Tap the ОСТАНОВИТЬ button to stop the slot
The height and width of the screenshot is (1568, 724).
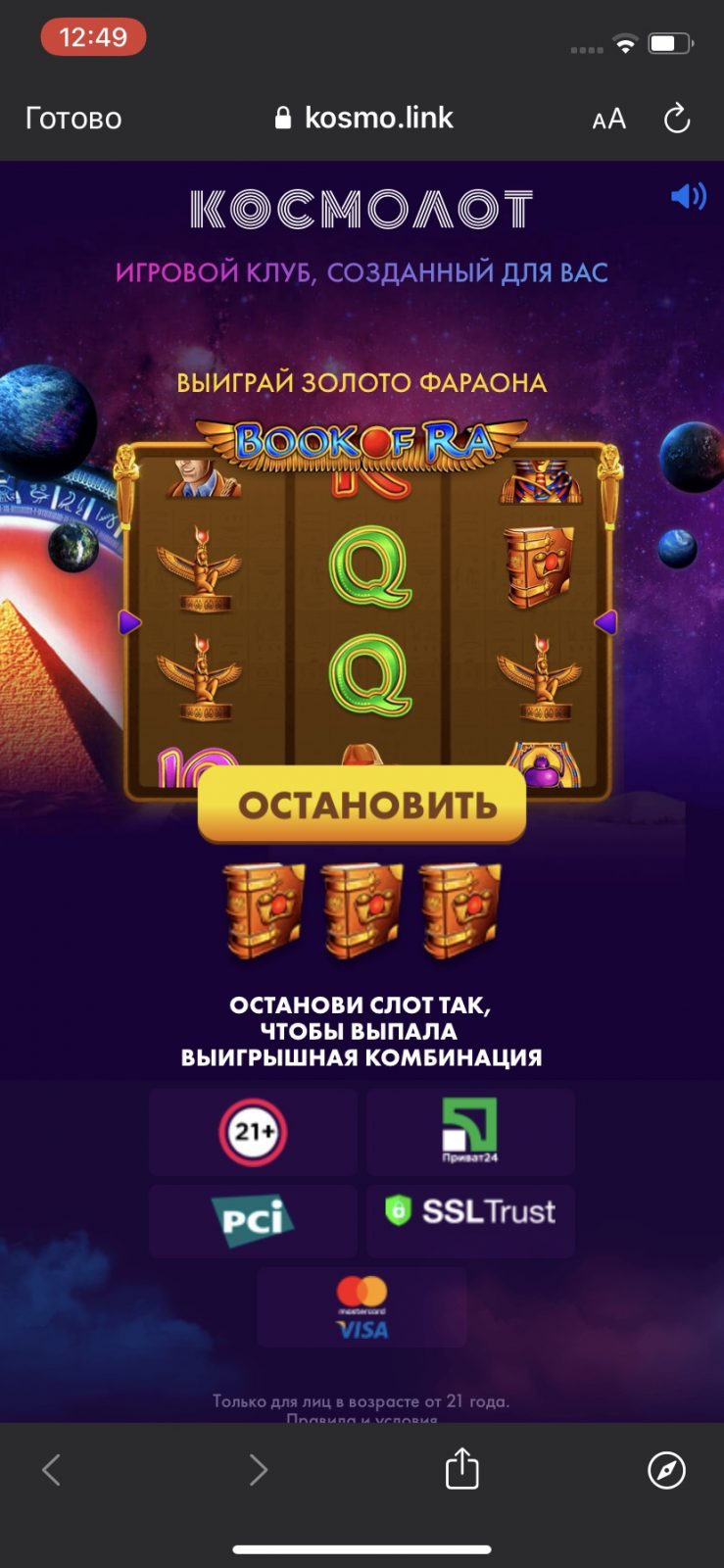(x=362, y=805)
